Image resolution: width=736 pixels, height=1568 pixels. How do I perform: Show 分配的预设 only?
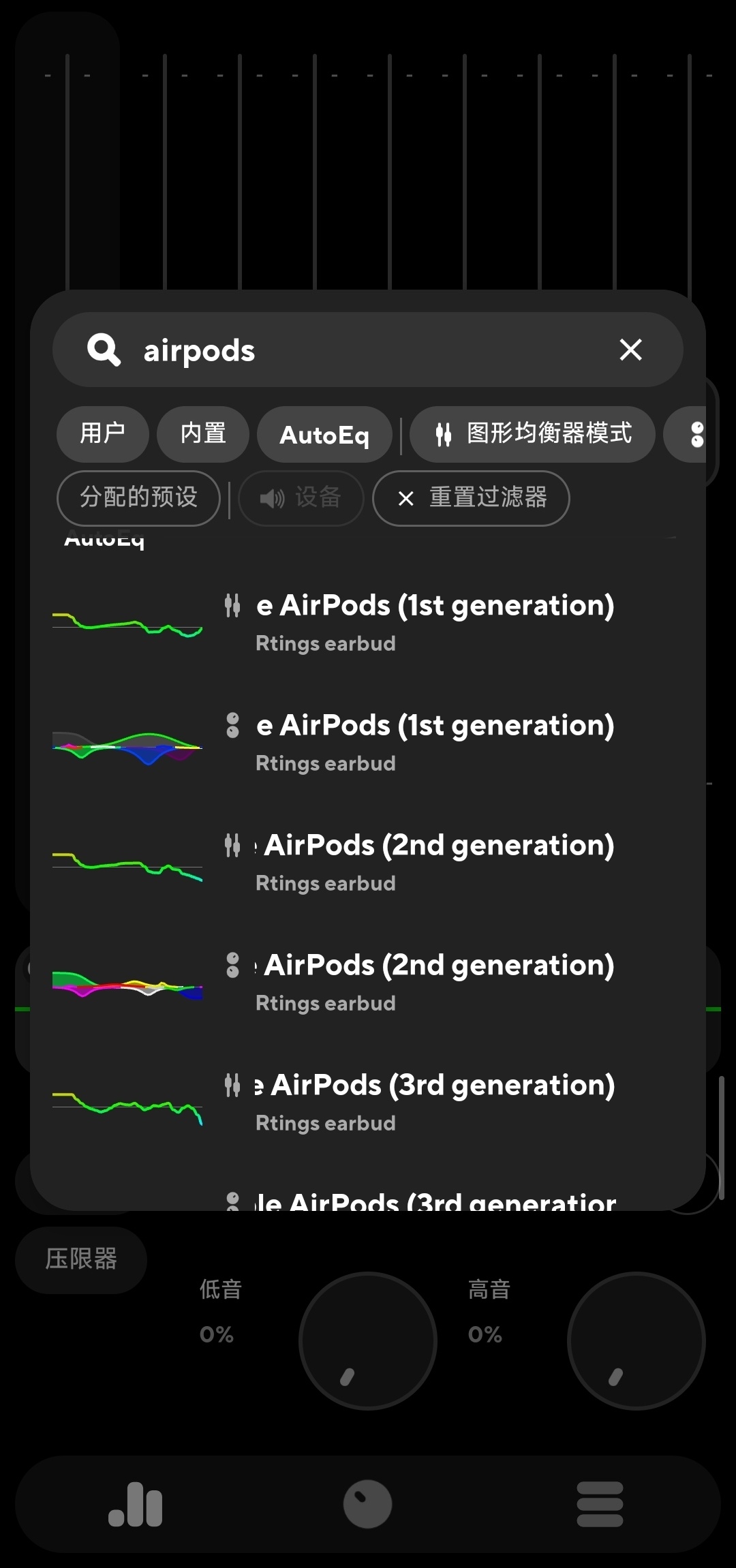[x=138, y=498]
